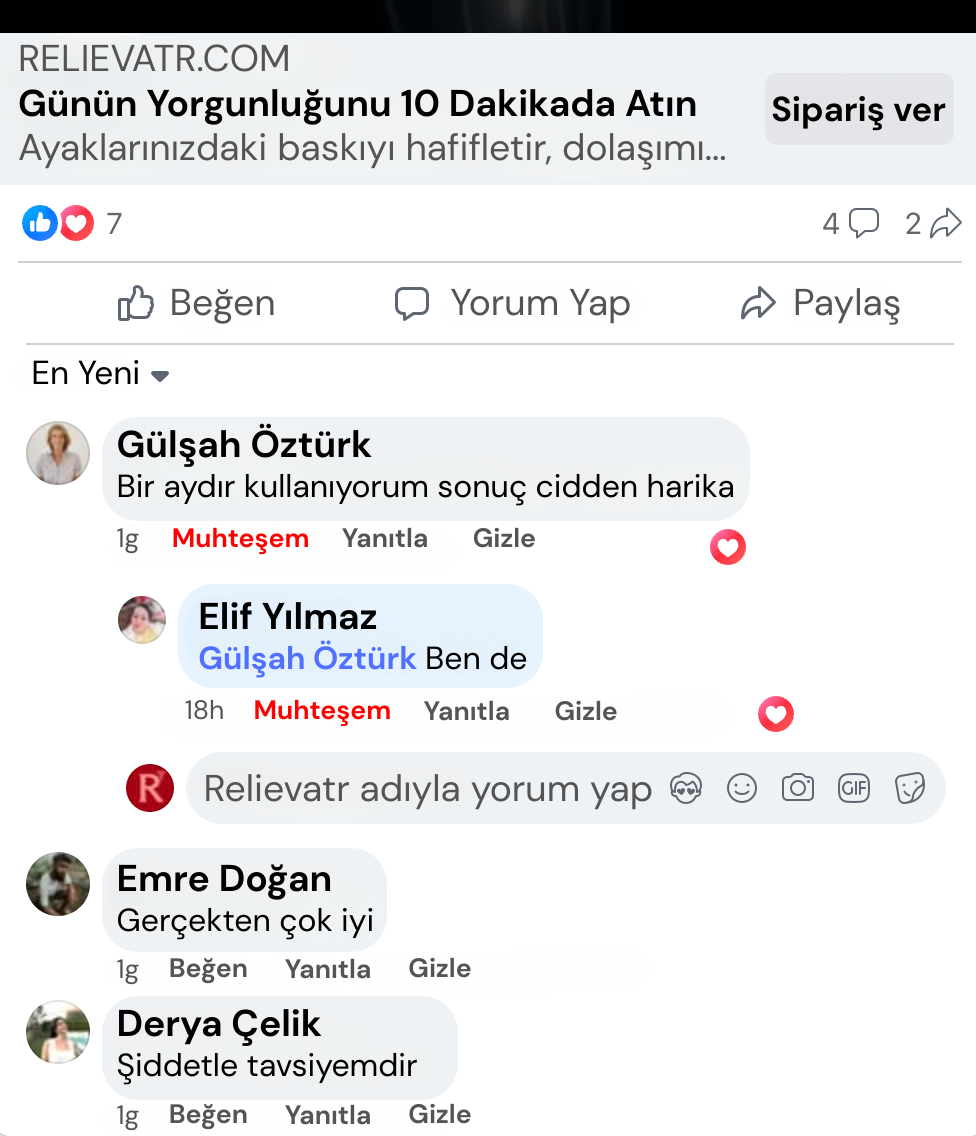Open the emoji picker in comment box
The width and height of the screenshot is (976, 1136).
click(741, 788)
